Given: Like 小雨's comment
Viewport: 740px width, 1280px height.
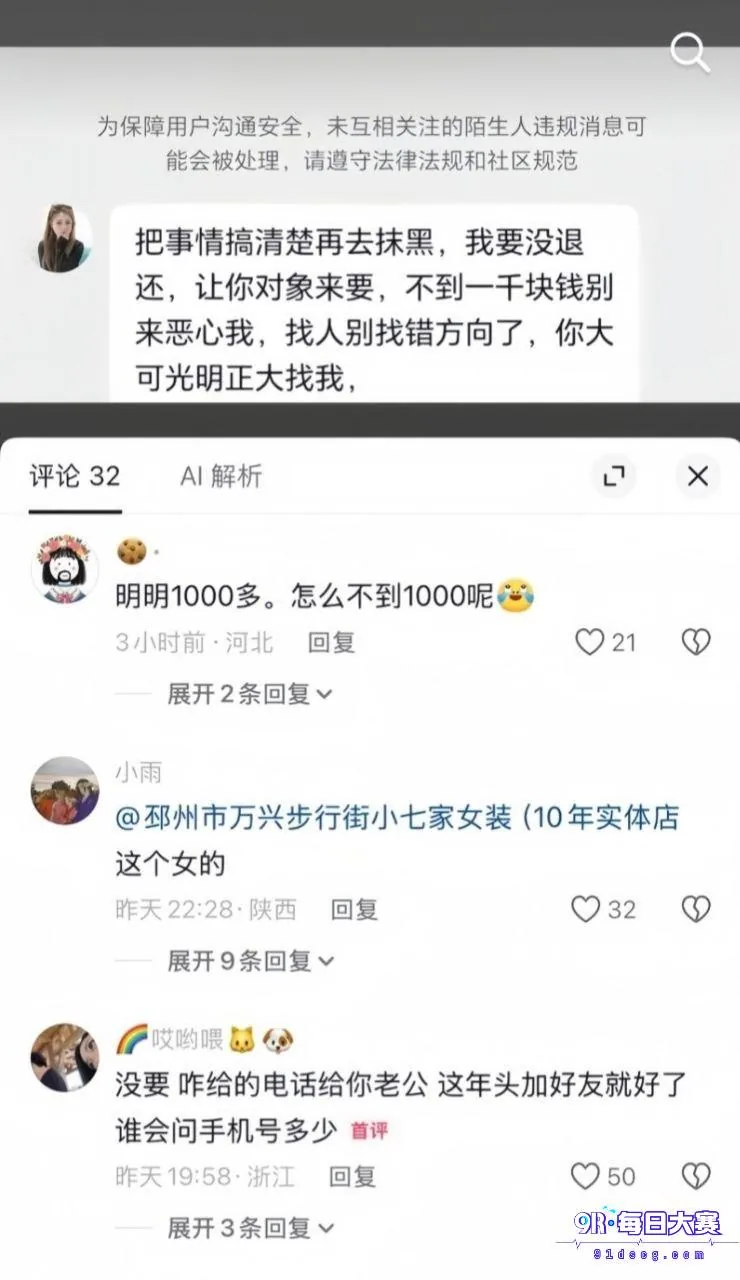Looking at the screenshot, I should click(x=603, y=909).
